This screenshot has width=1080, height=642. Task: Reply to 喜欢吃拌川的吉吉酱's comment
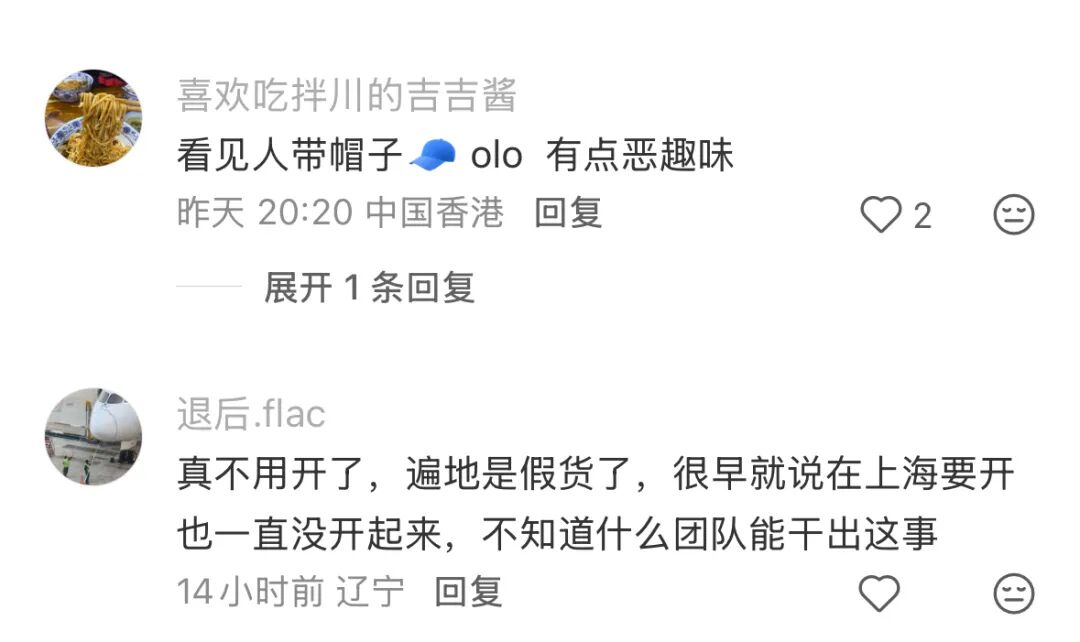(567, 213)
